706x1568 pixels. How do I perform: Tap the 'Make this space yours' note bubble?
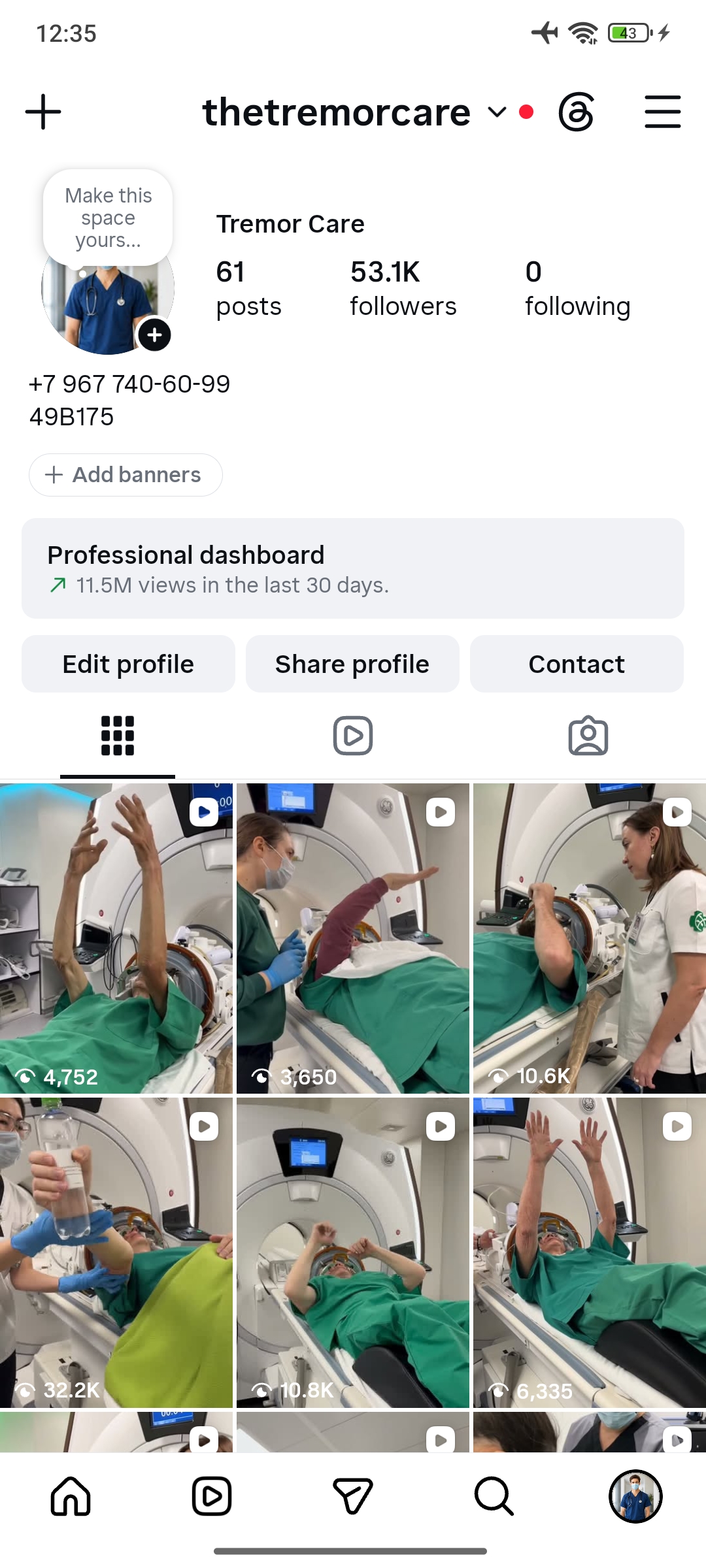point(108,218)
